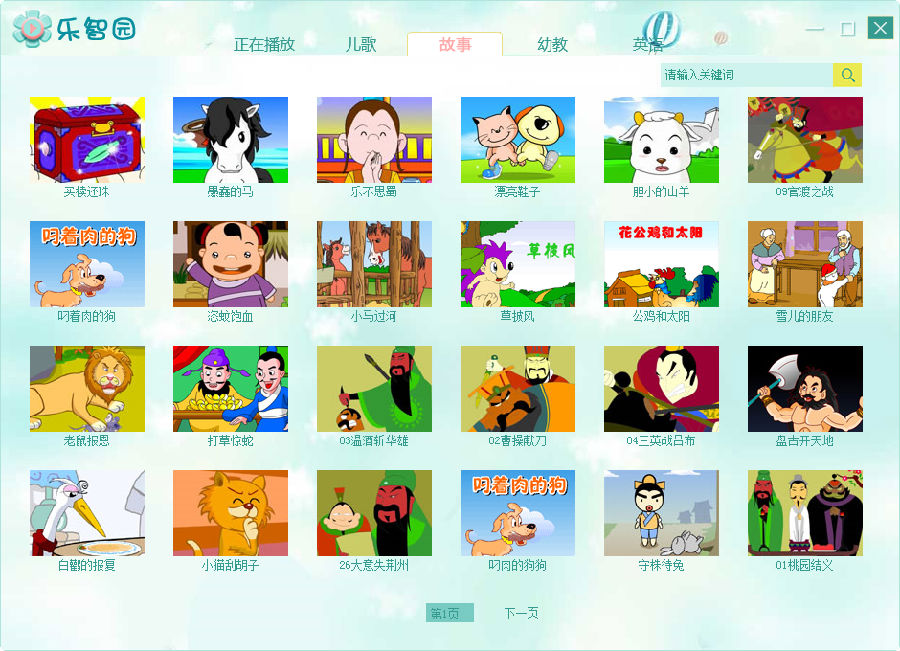
Task: Switch to the 儿歌 tab
Action: pos(361,44)
